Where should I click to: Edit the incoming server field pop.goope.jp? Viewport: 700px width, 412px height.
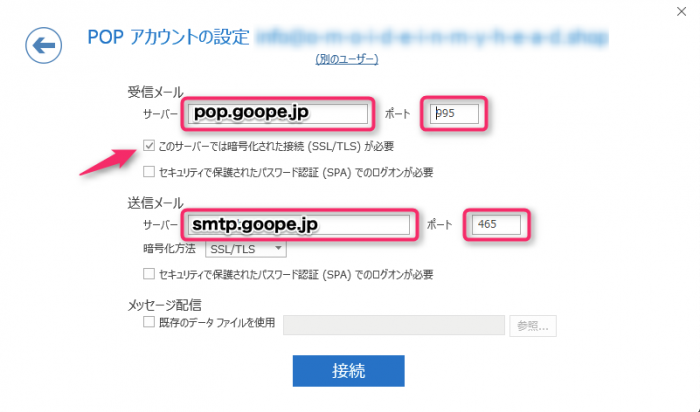[278, 113]
